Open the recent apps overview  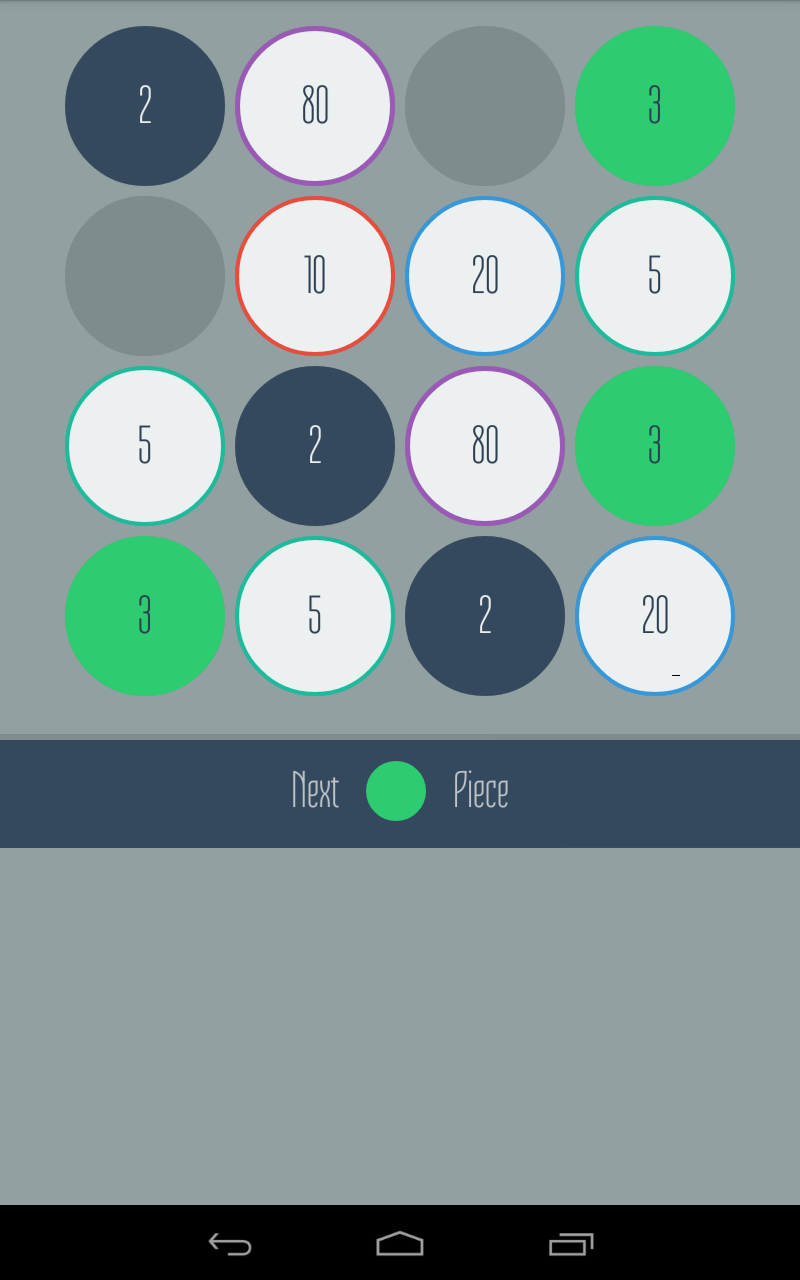click(x=571, y=1243)
